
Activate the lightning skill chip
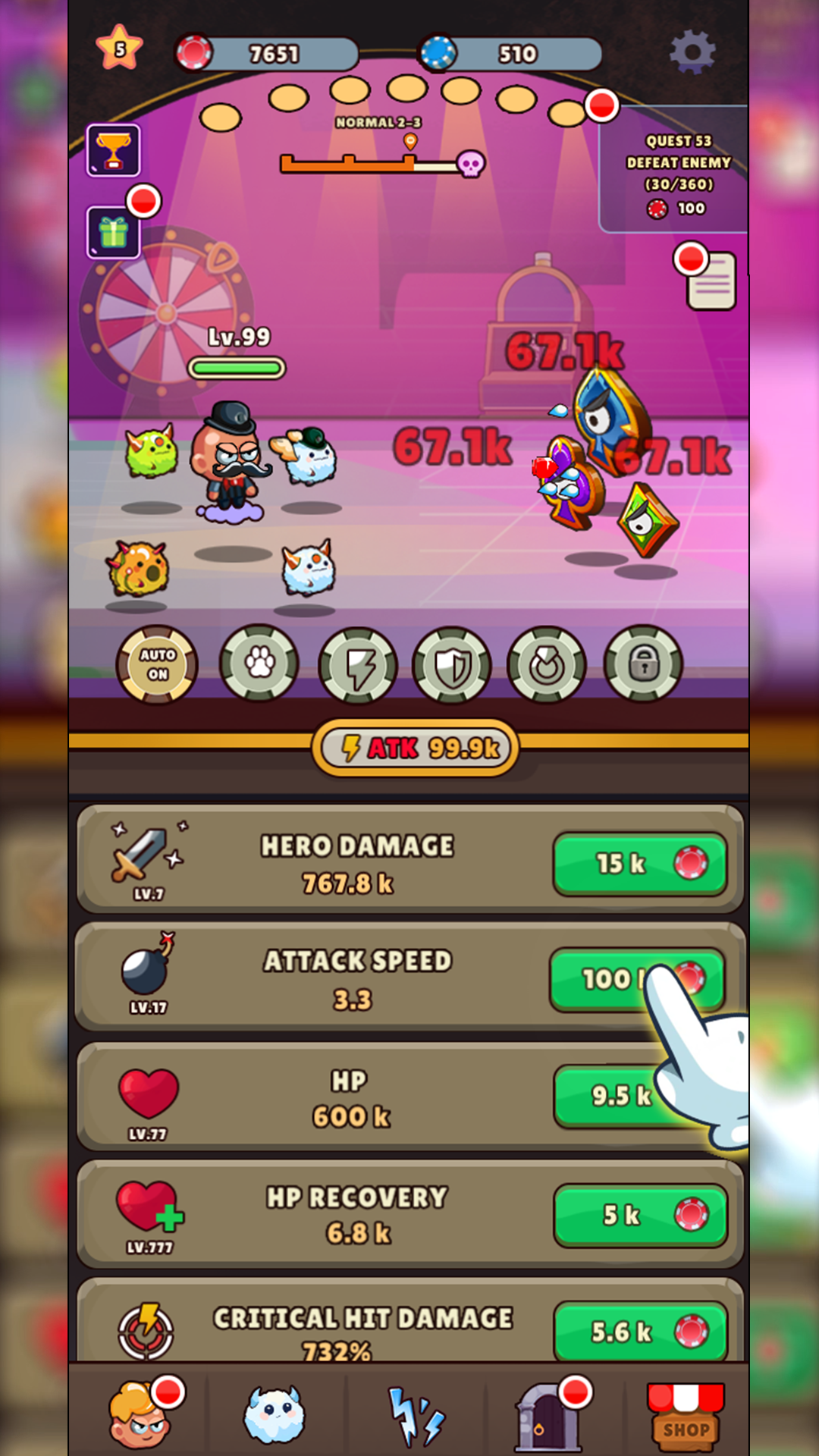click(358, 666)
